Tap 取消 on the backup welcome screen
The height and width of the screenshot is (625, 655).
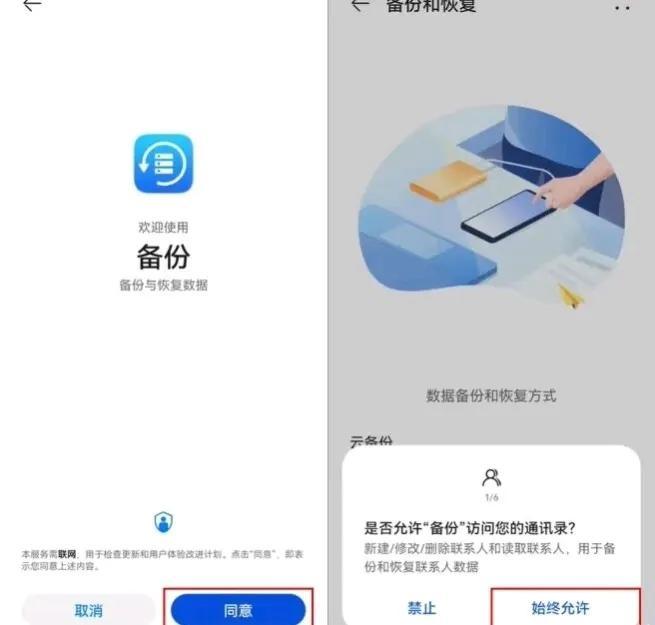tap(88, 609)
